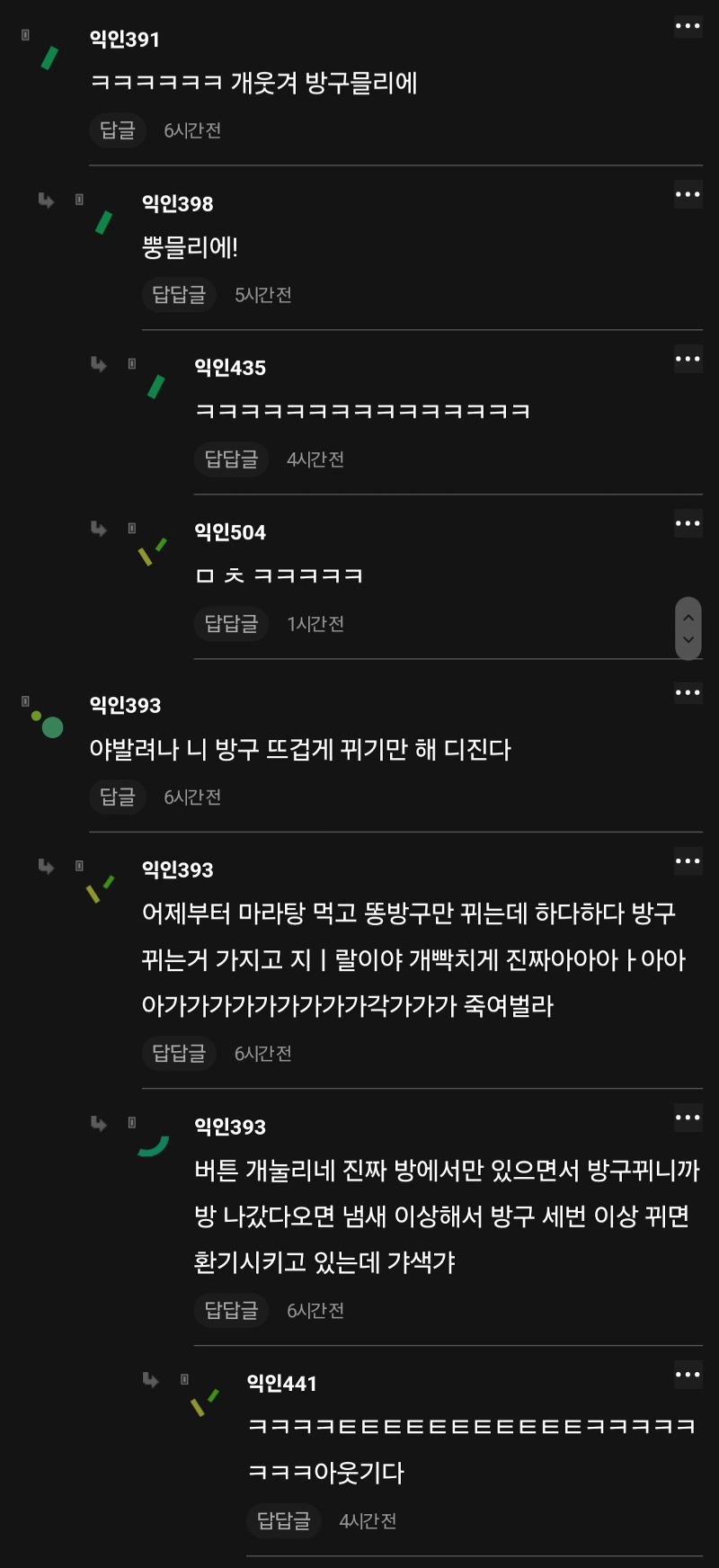The height and width of the screenshot is (1568, 719).
Task: Tap 답답글 under 익인504's reply
Action: [231, 624]
